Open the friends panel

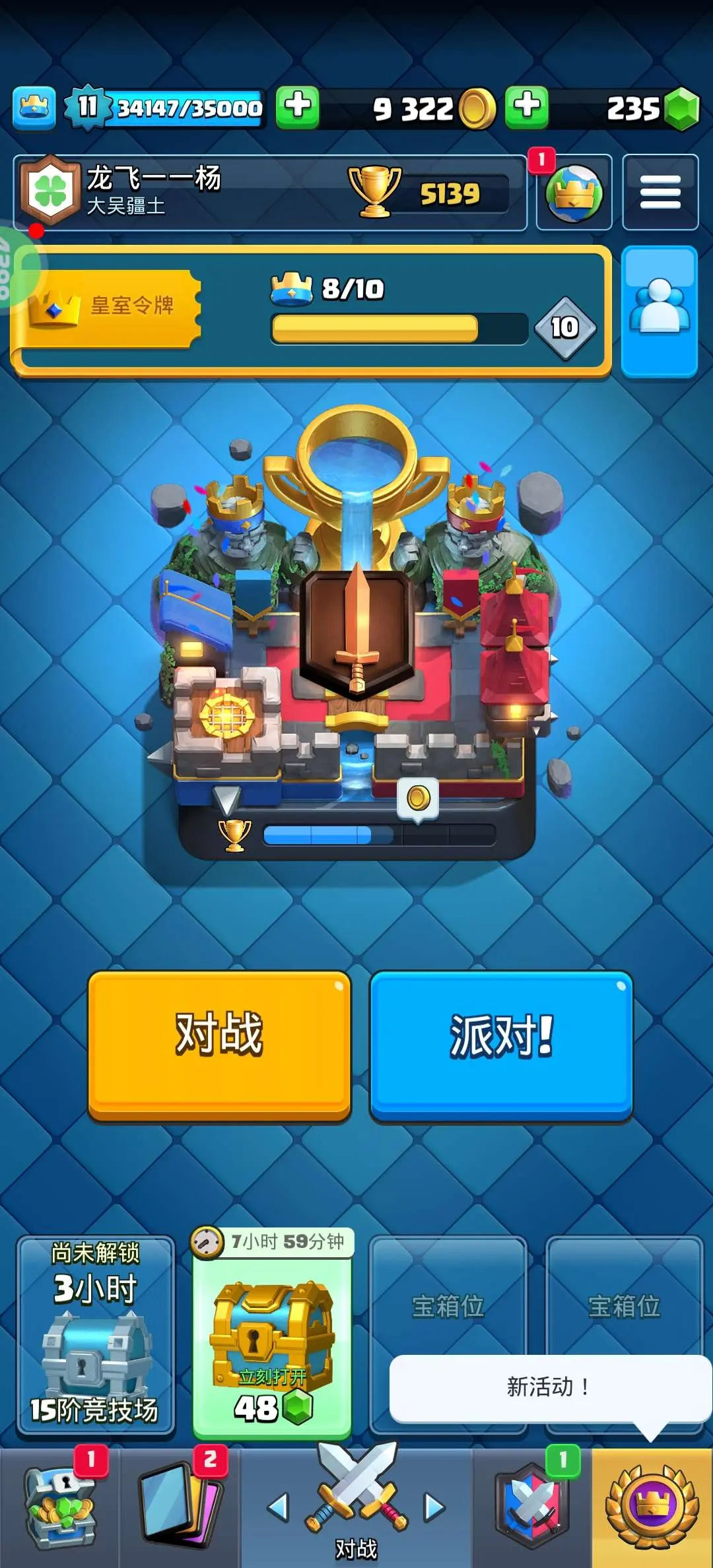pos(659,310)
